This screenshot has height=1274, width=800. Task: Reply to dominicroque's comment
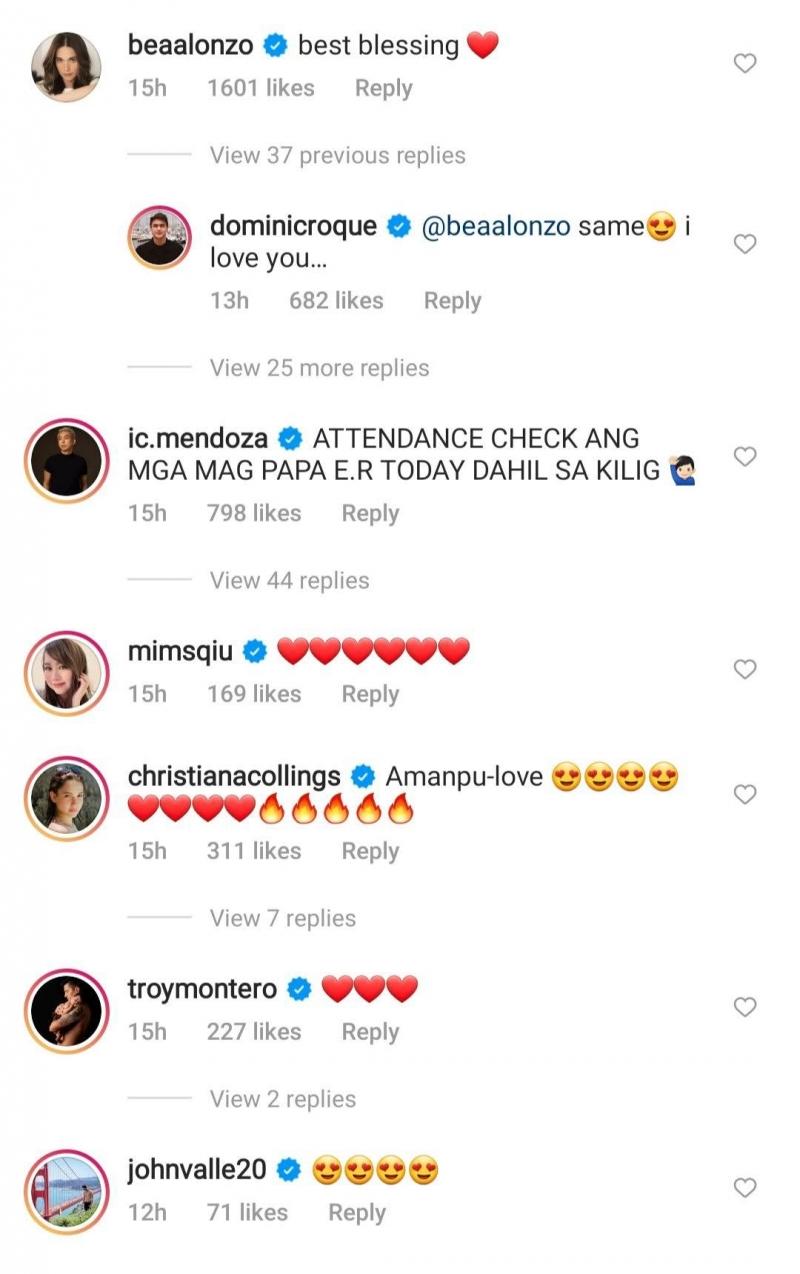click(452, 300)
